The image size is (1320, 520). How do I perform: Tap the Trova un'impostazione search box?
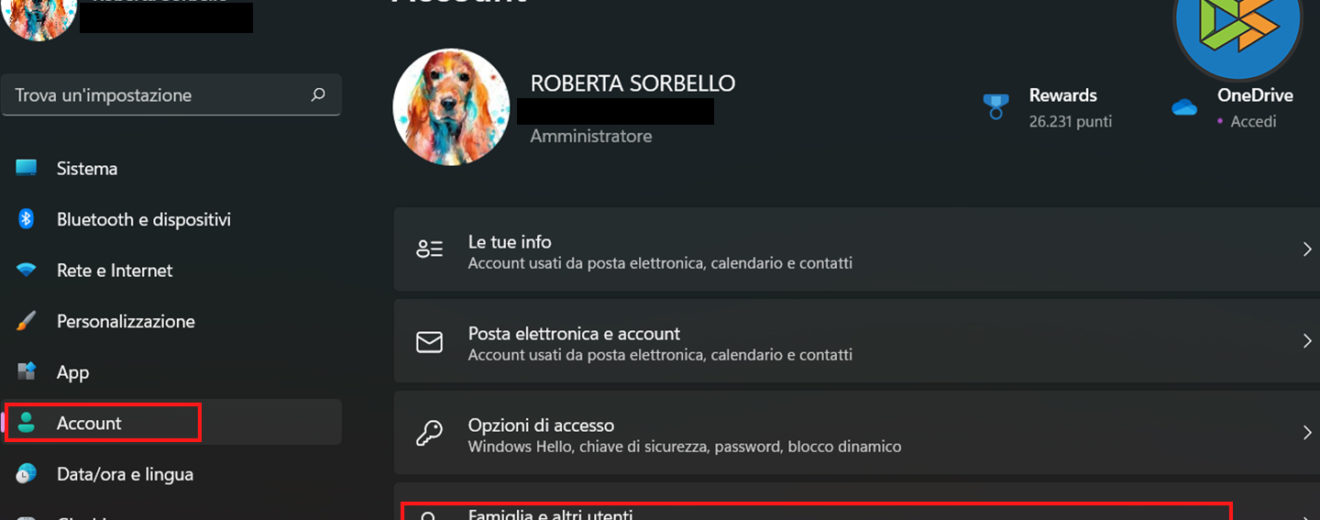pos(160,96)
